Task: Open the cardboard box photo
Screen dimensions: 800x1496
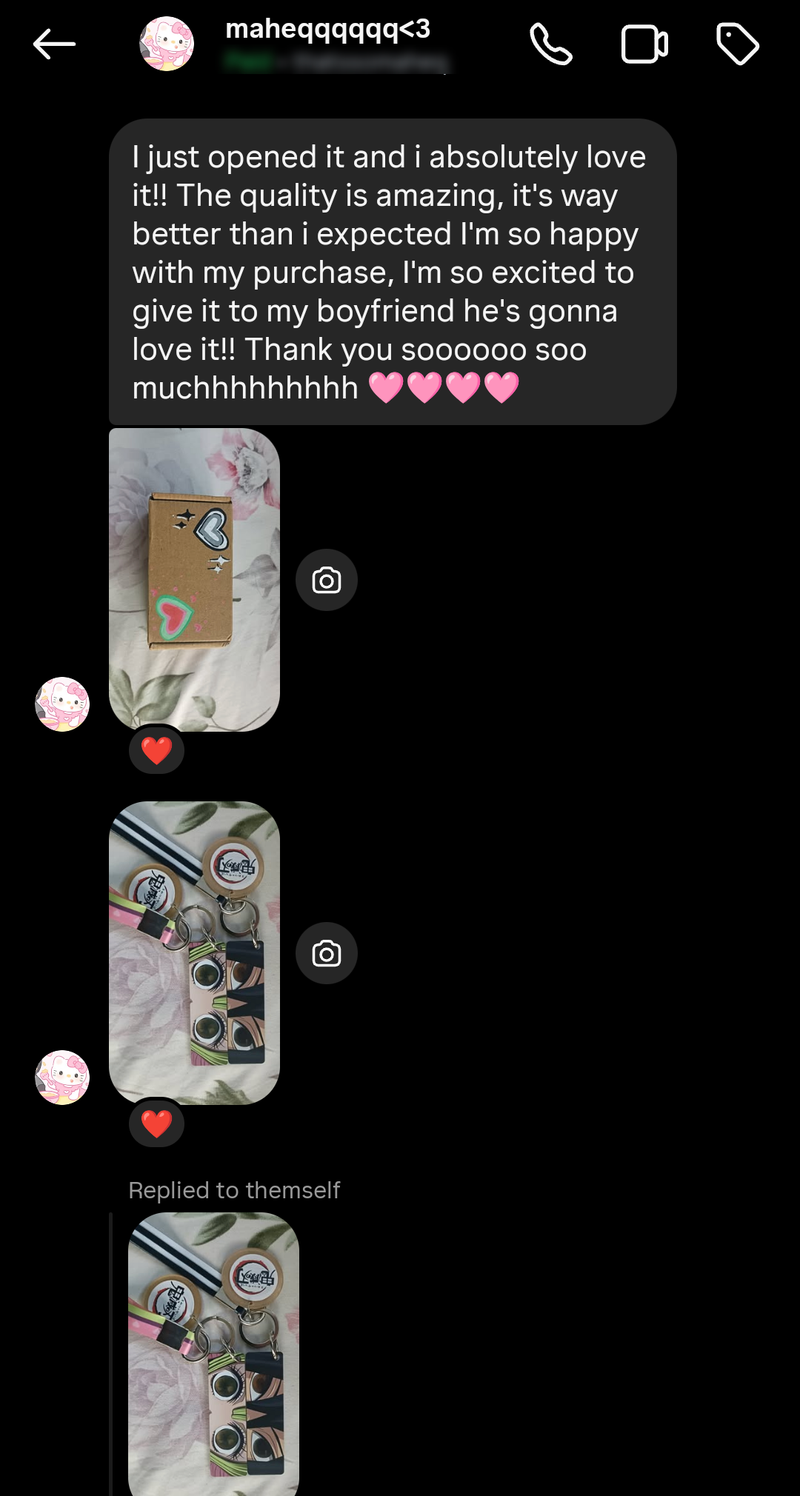Action: coord(194,579)
